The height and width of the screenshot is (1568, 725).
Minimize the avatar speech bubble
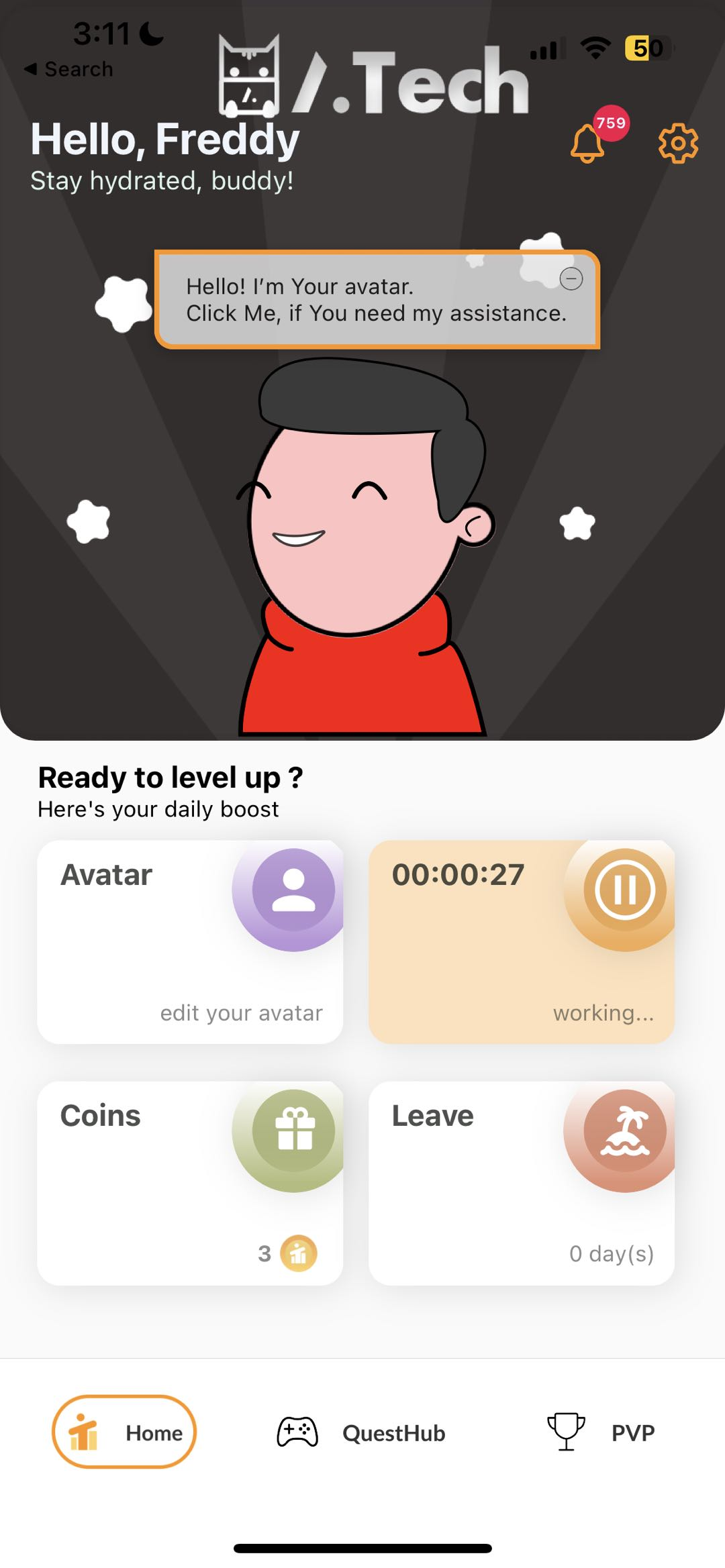[571, 278]
